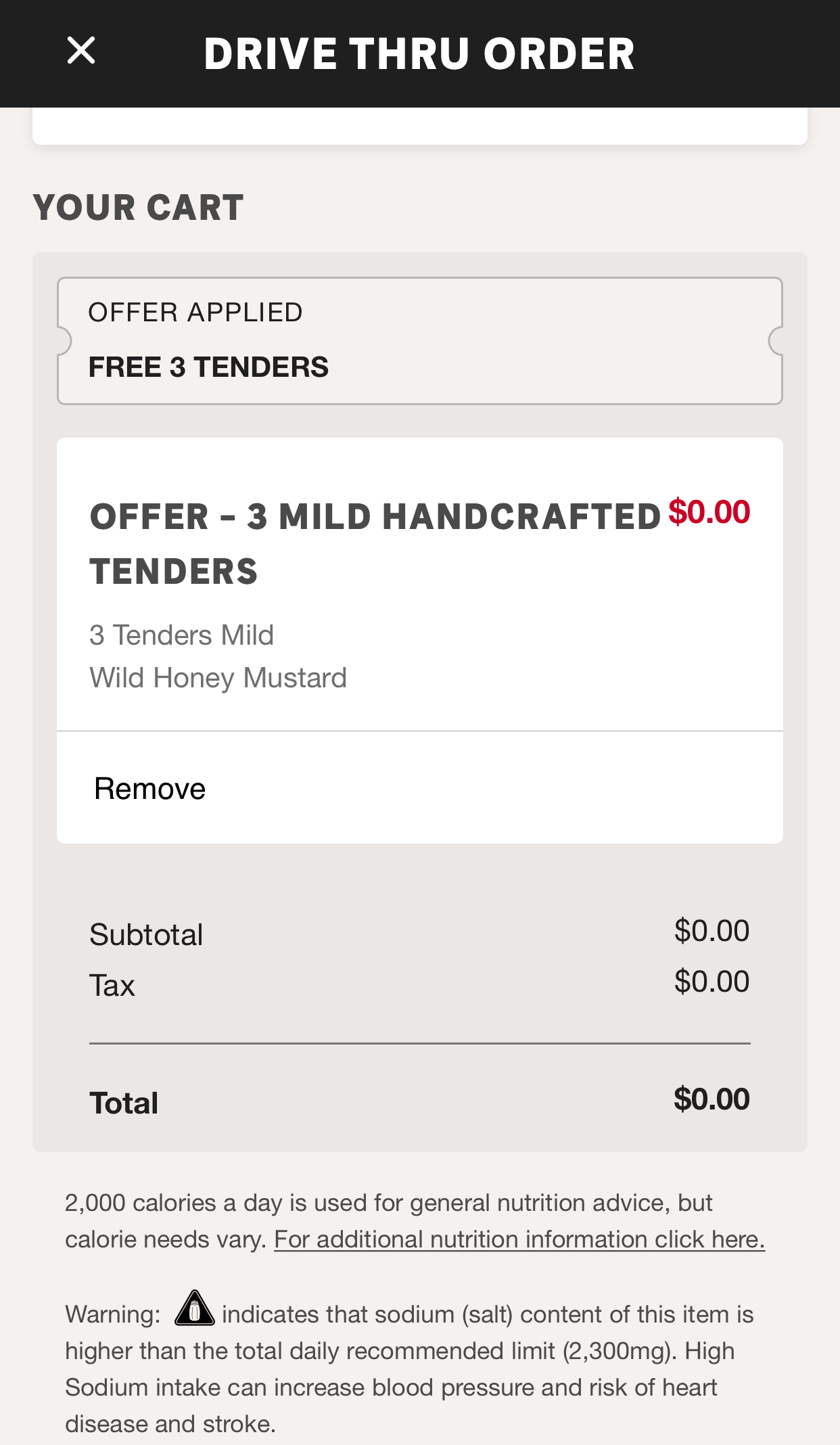Open the additional nutrition information link
This screenshot has height=1445, width=840.
519,1239
